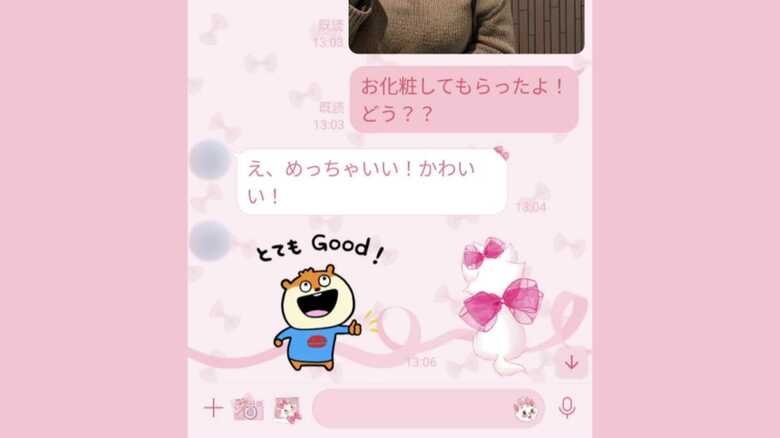Open the photo gallery picker
Screen dimensions: 780x438
click(x=287, y=408)
